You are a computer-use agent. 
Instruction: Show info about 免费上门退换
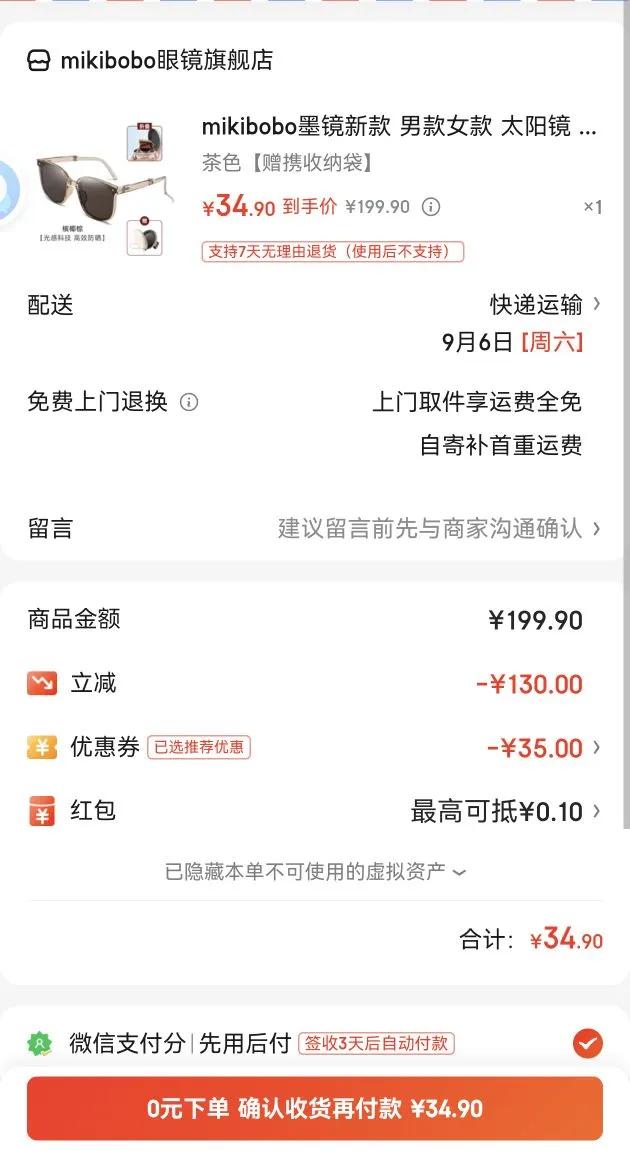pos(189,402)
